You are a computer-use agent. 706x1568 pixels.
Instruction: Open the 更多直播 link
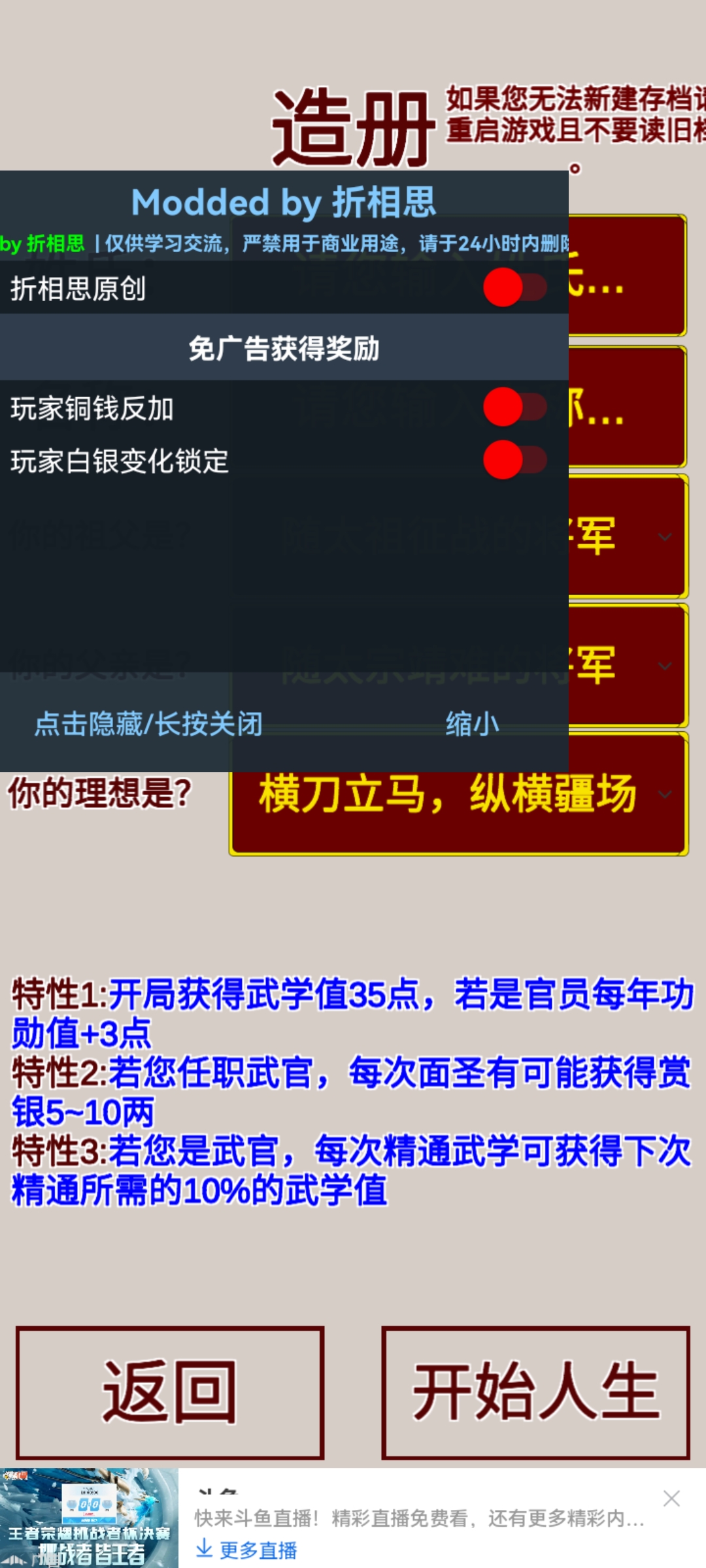tap(247, 1550)
